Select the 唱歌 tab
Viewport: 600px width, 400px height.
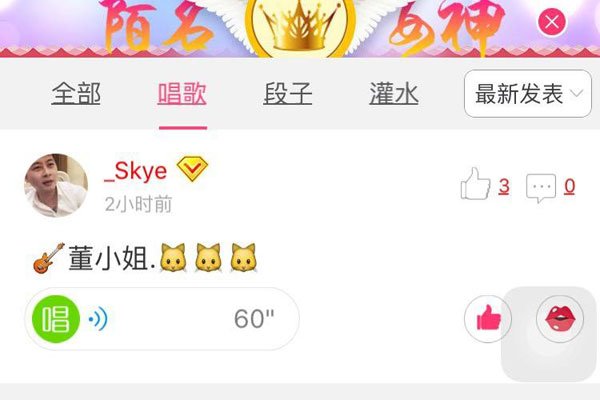(x=182, y=95)
